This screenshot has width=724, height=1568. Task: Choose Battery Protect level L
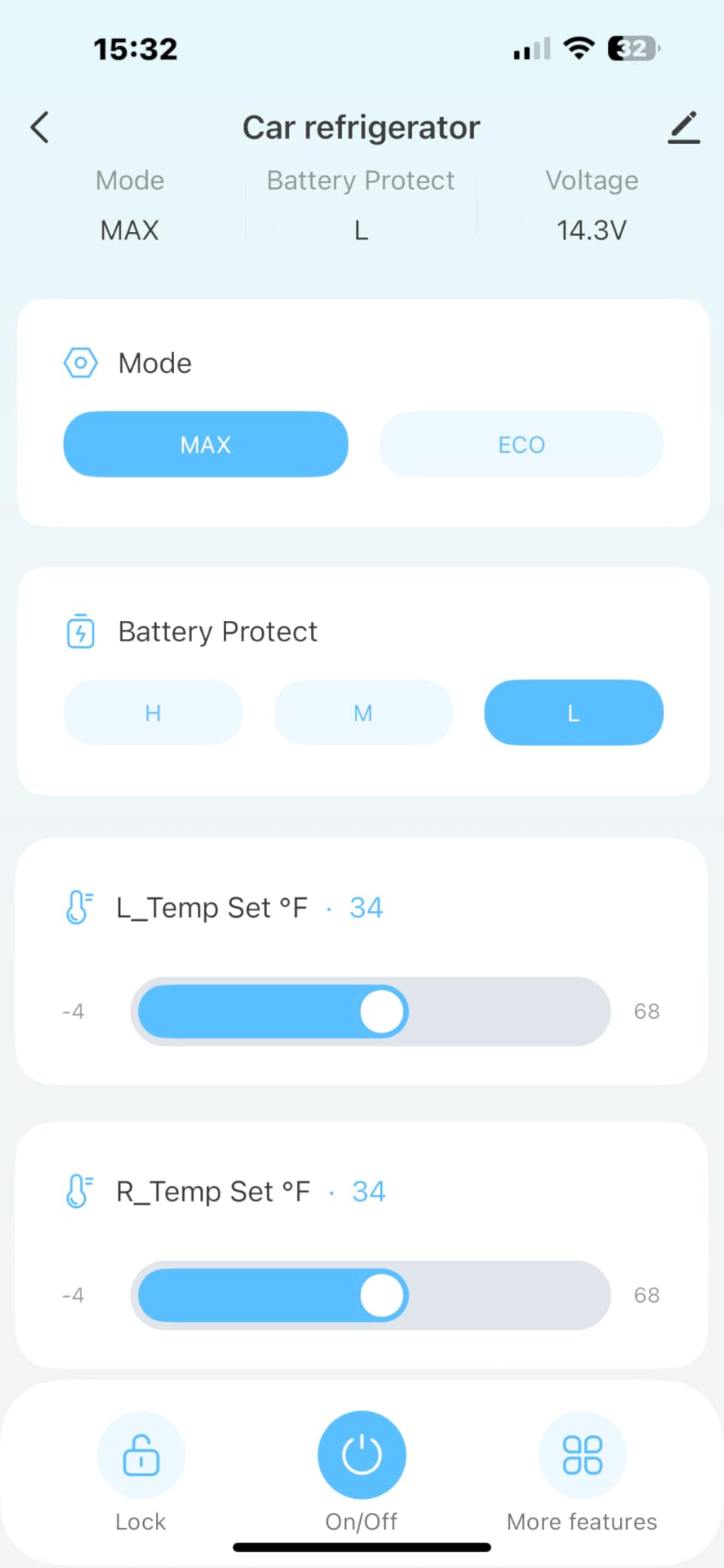[573, 713]
